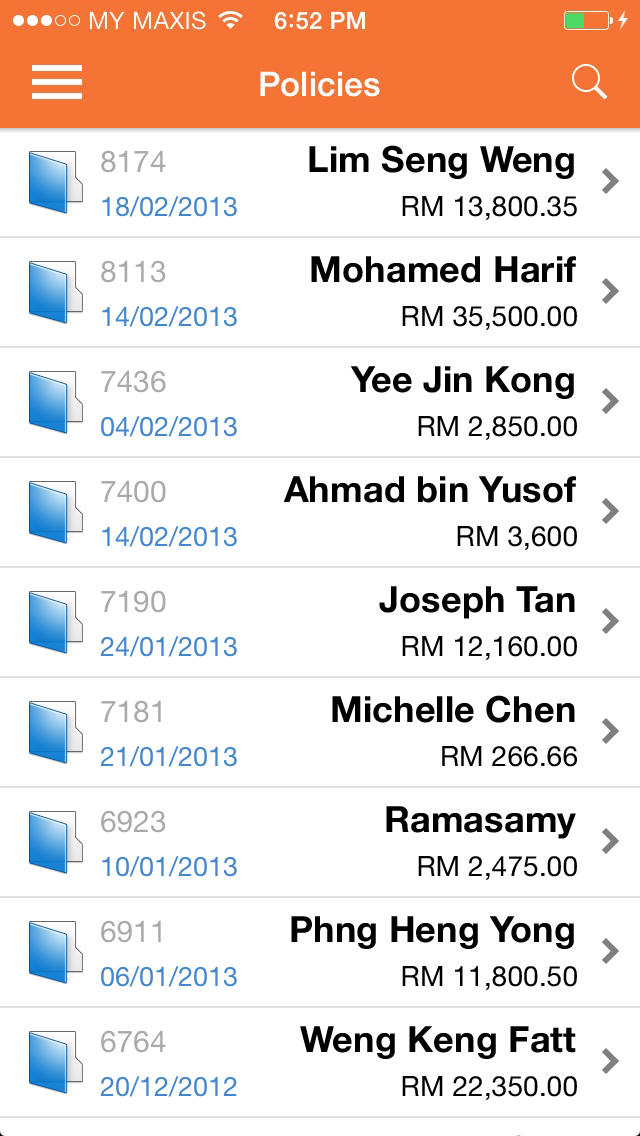Open the search magnifier icon
The image size is (640, 1136).
coord(589,81)
